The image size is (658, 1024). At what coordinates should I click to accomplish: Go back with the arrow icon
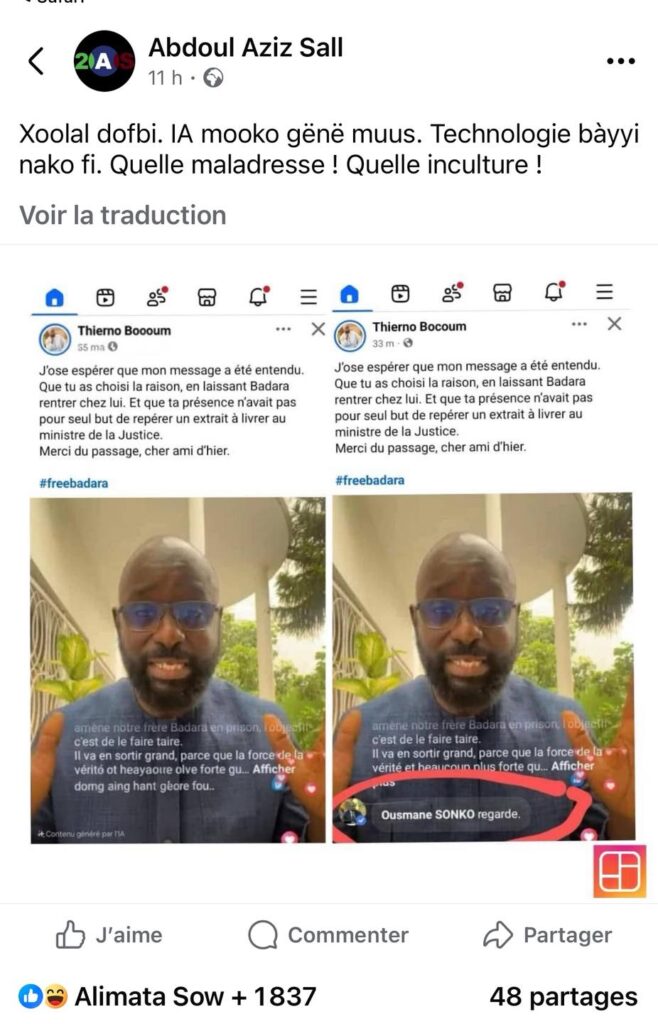(x=36, y=62)
